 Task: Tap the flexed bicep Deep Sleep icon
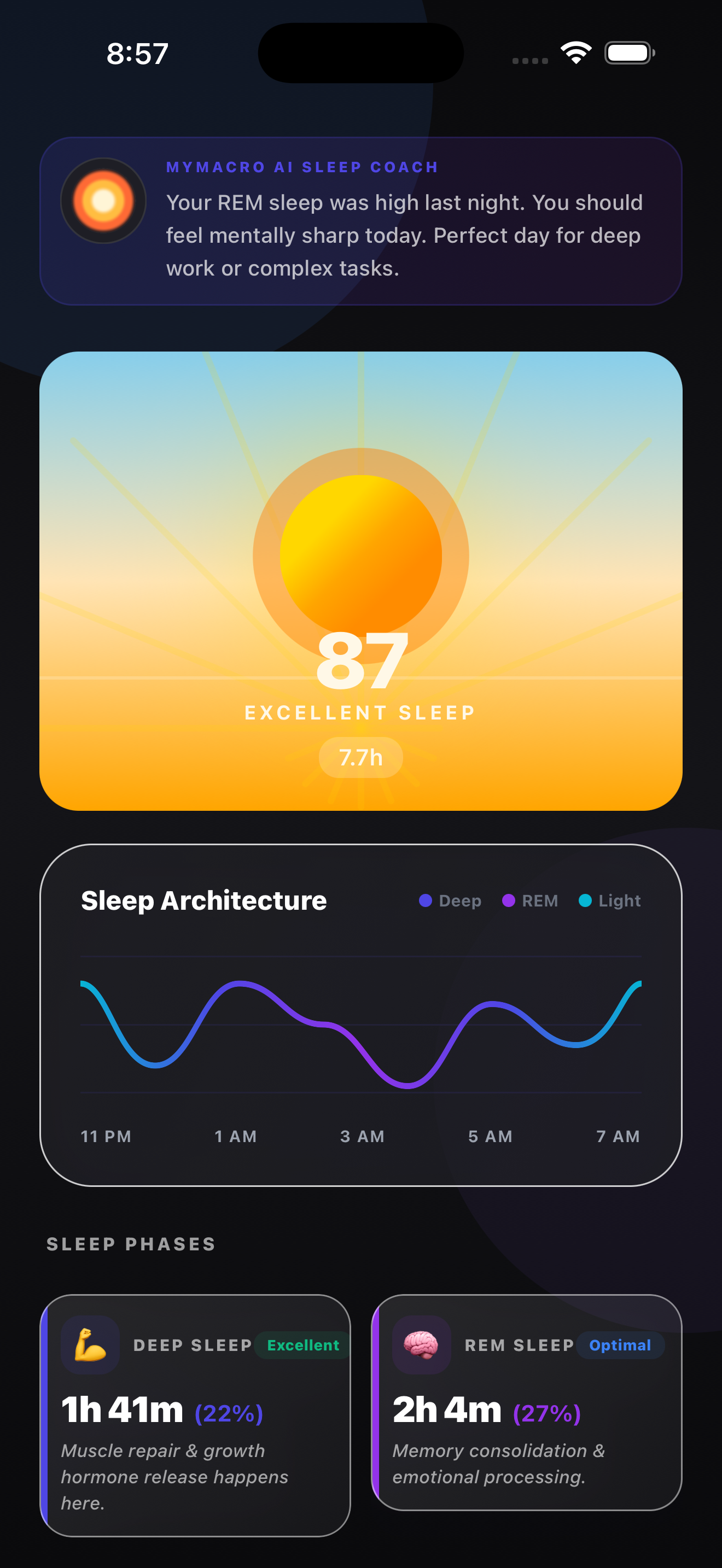point(90,1344)
